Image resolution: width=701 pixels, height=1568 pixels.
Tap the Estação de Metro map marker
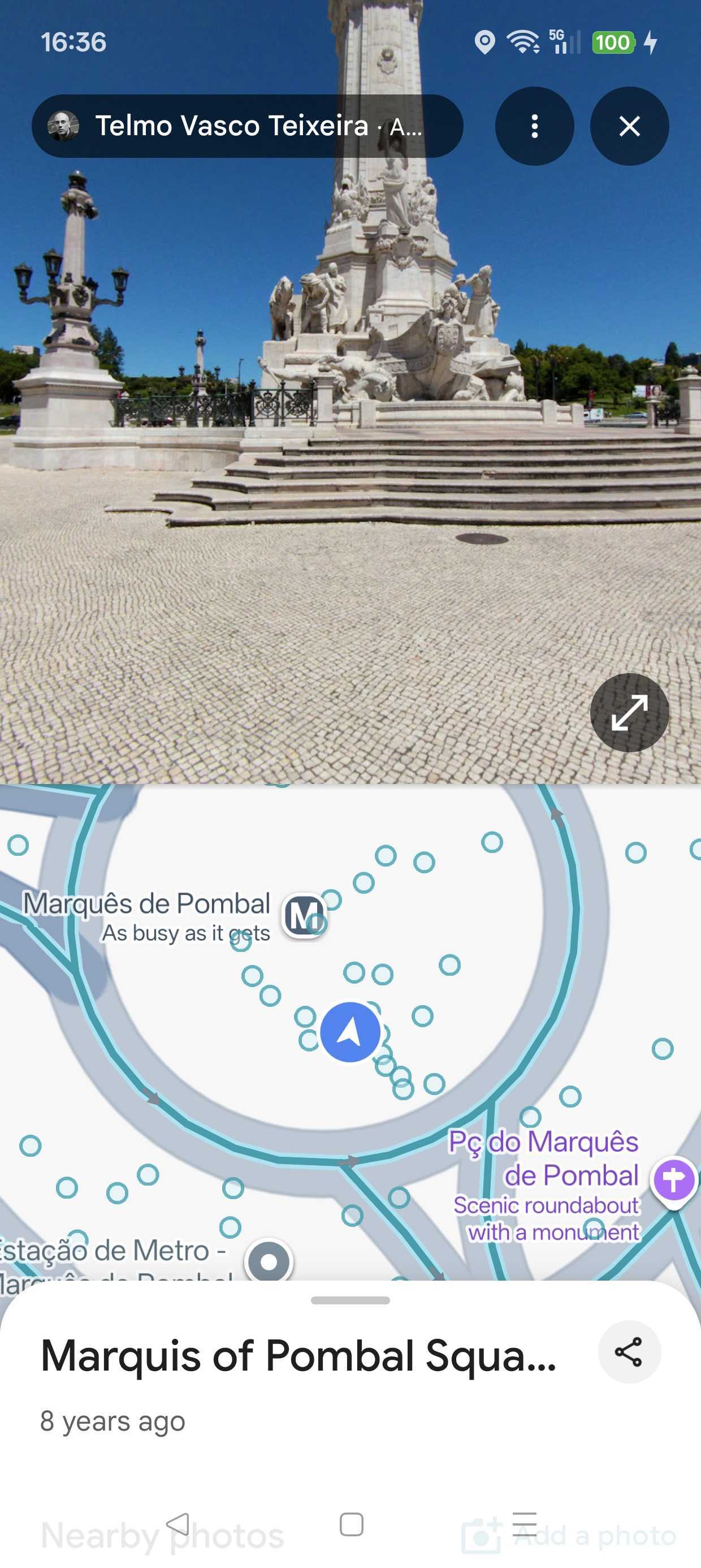coord(269,1262)
